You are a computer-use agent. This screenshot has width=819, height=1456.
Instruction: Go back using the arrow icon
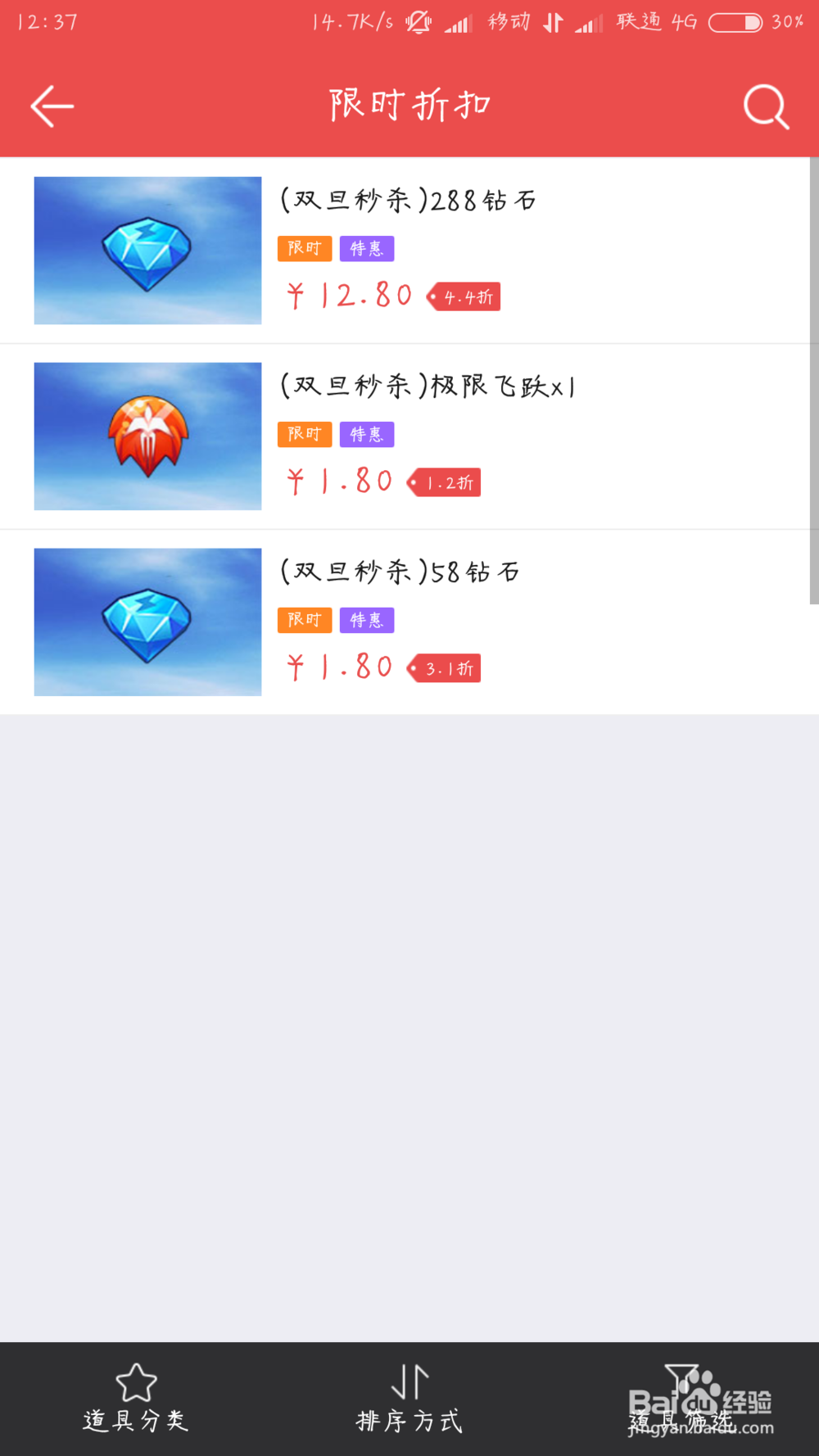(52, 106)
